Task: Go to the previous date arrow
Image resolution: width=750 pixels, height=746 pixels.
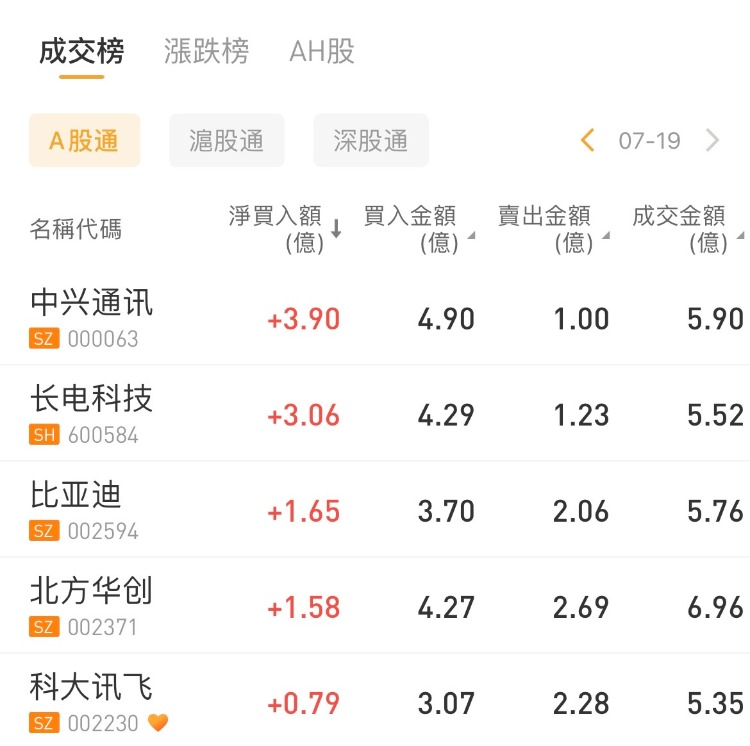Action: [x=588, y=141]
